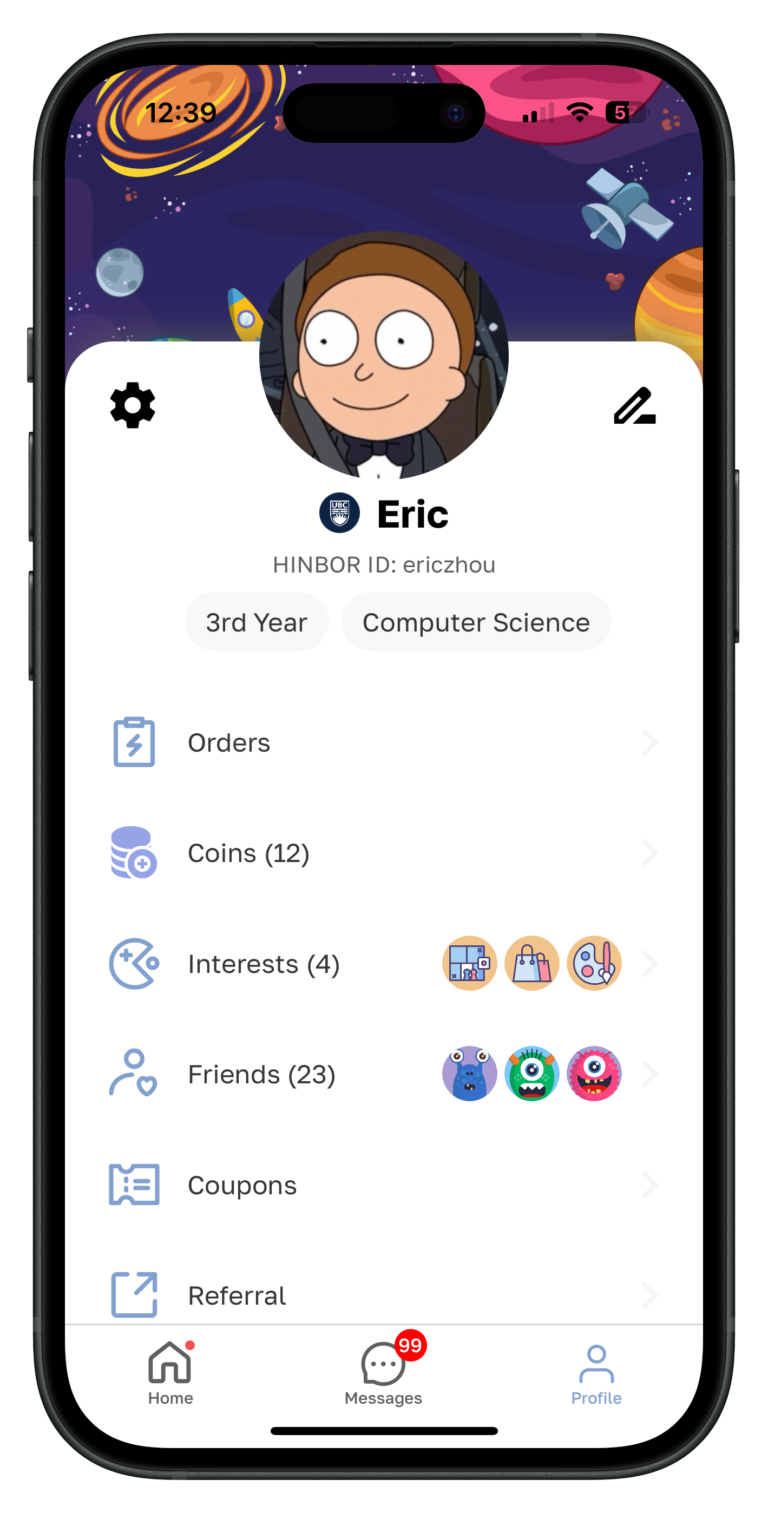Open the Referral row
The height and width of the screenshot is (1513, 768).
coord(384,1295)
